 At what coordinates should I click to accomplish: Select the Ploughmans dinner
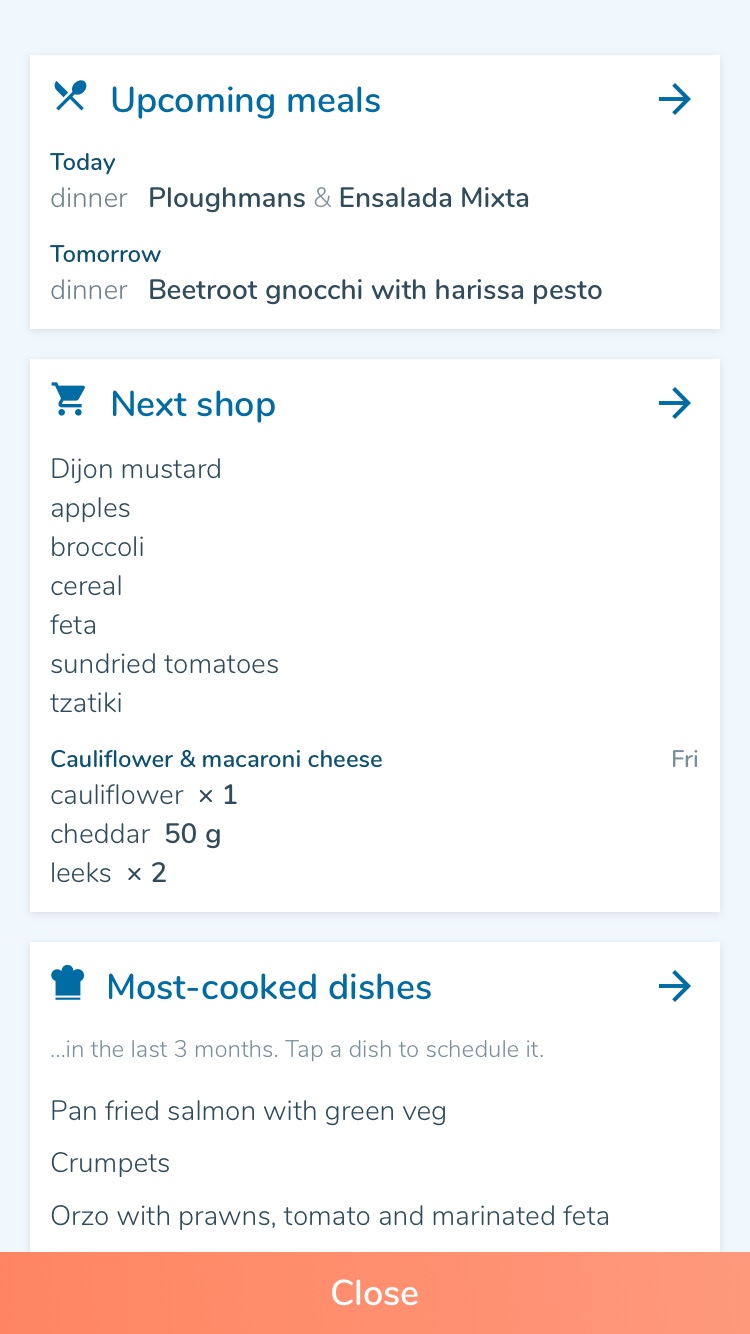(x=226, y=198)
